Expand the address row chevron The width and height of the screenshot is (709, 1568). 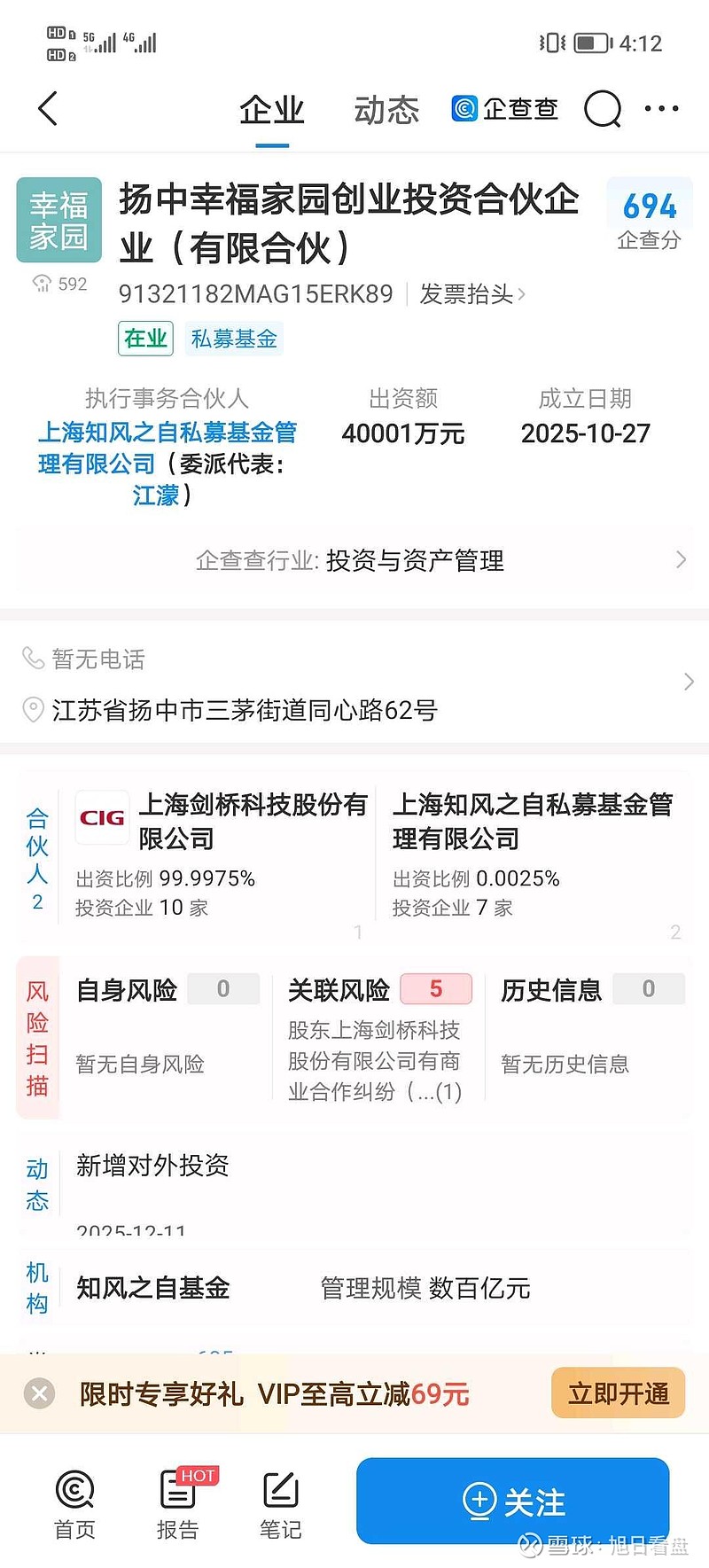[x=689, y=683]
